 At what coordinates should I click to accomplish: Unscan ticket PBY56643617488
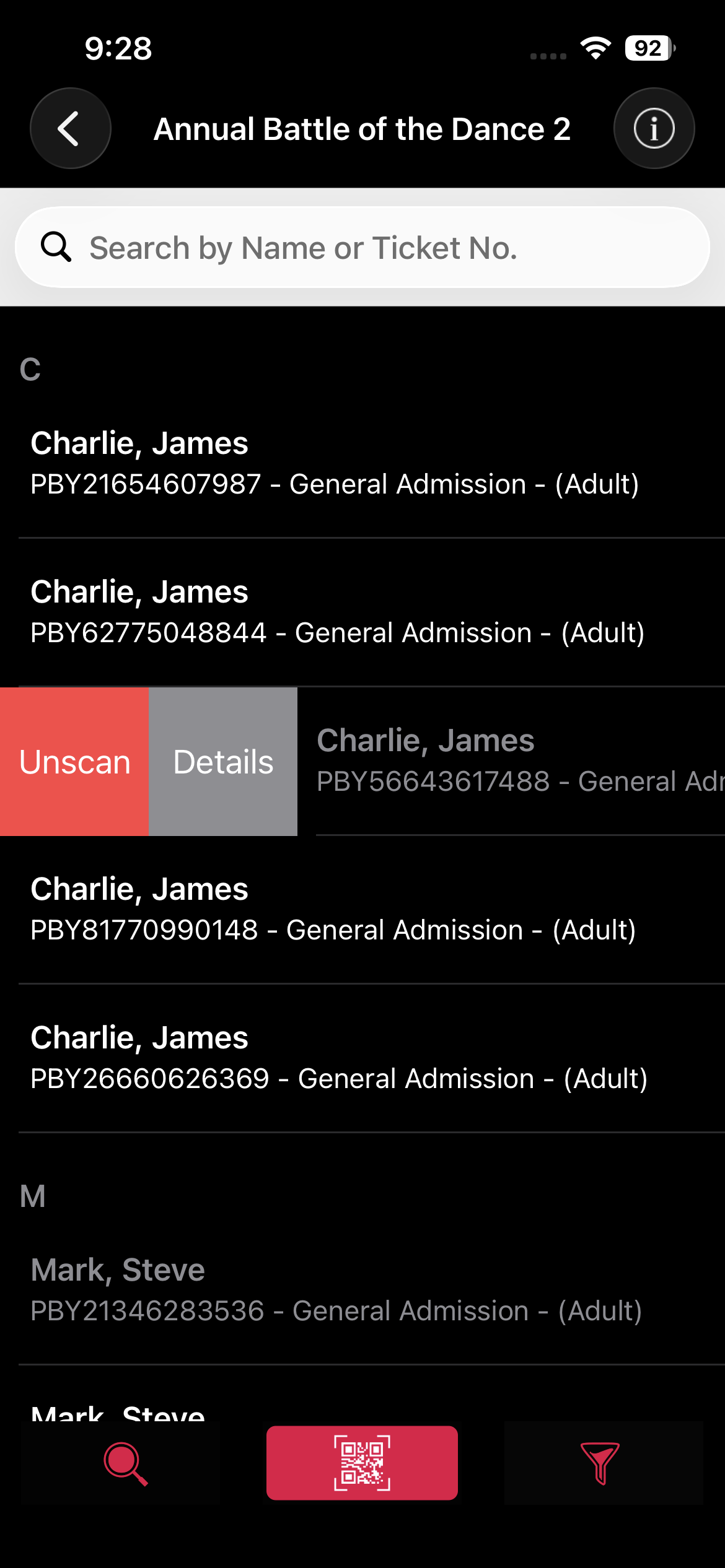(74, 762)
